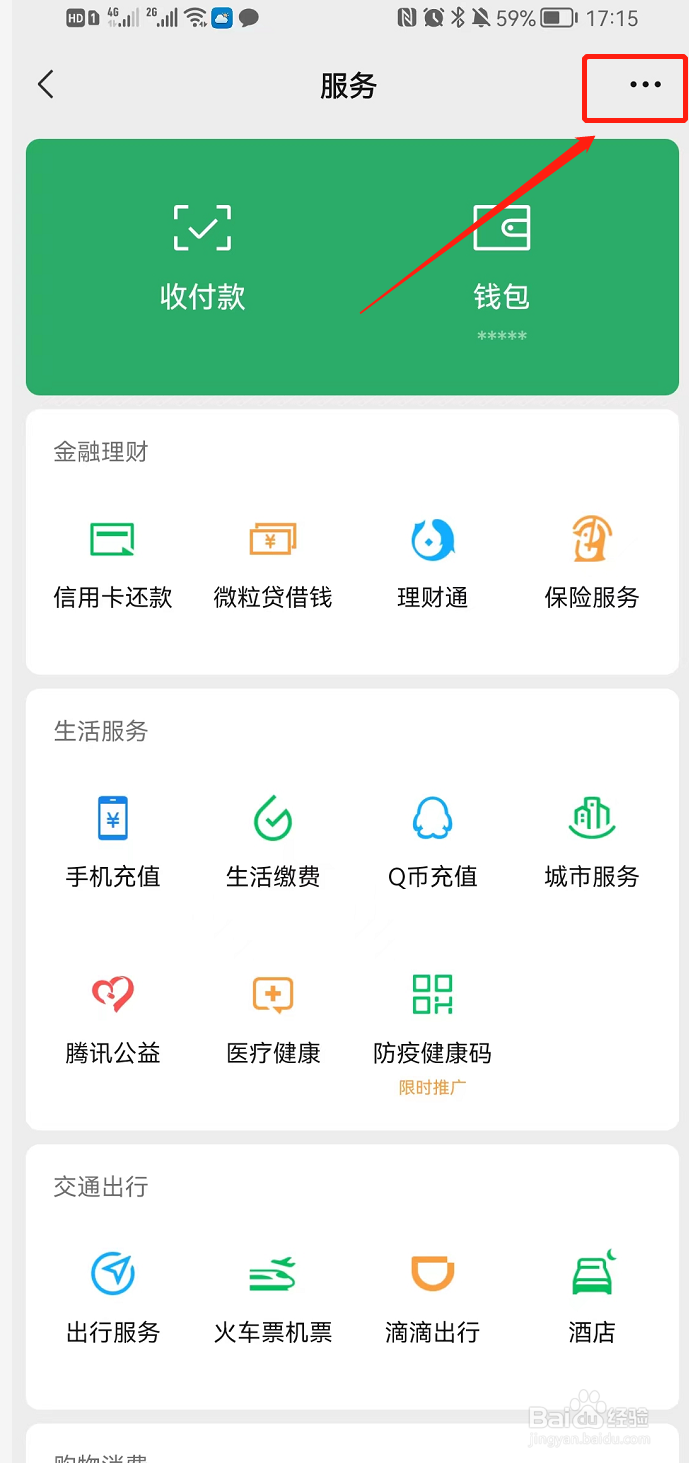
Task: Open 微粒贷借钱
Action: pos(273,563)
